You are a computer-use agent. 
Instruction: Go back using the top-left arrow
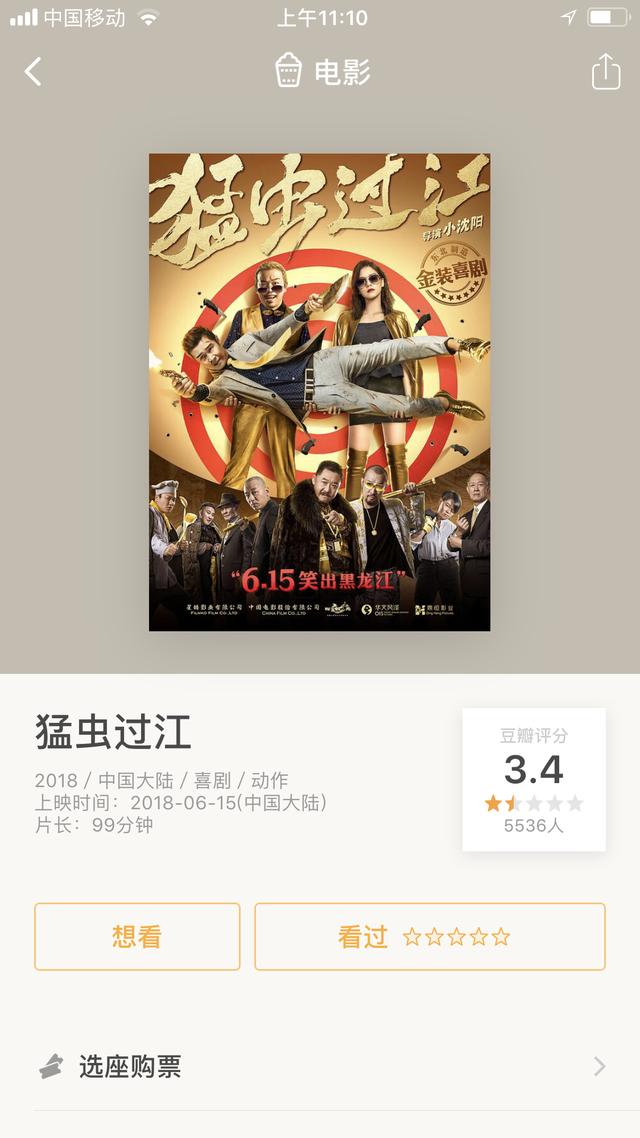(x=33, y=72)
